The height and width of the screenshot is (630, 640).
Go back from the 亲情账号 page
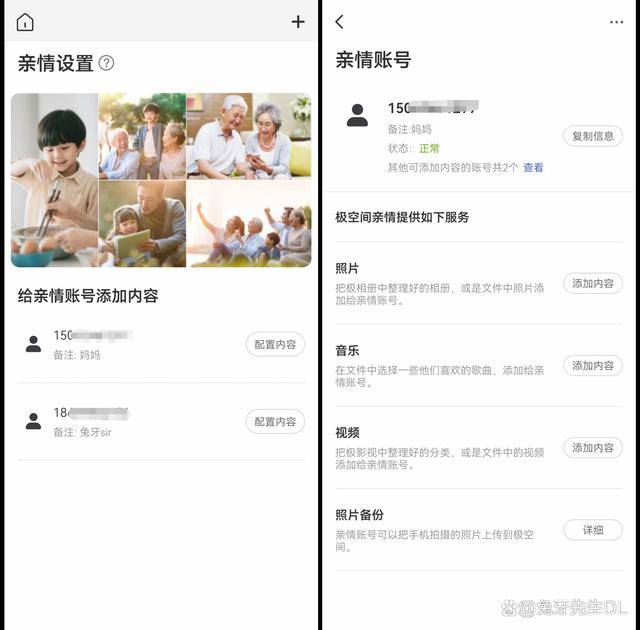[x=340, y=22]
